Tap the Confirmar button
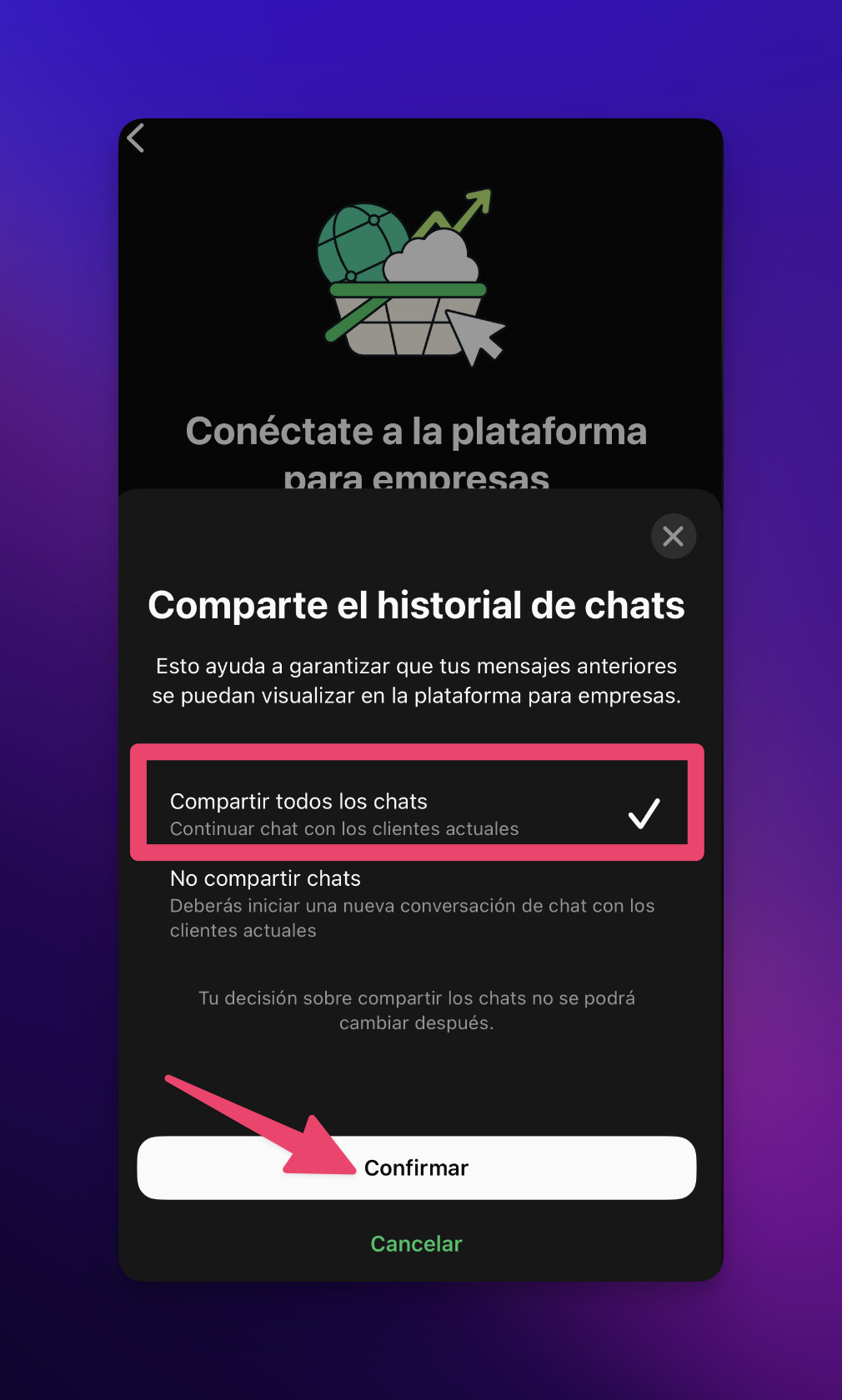The width and height of the screenshot is (842, 1400). point(416,1167)
